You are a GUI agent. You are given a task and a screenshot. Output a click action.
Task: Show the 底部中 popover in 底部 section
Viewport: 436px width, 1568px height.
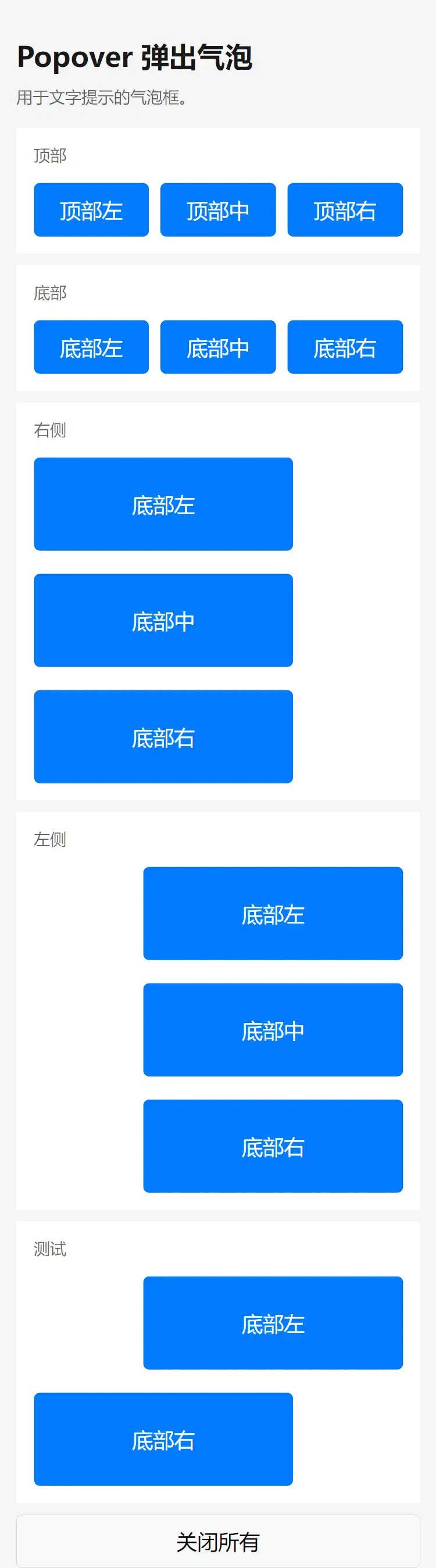click(217, 347)
